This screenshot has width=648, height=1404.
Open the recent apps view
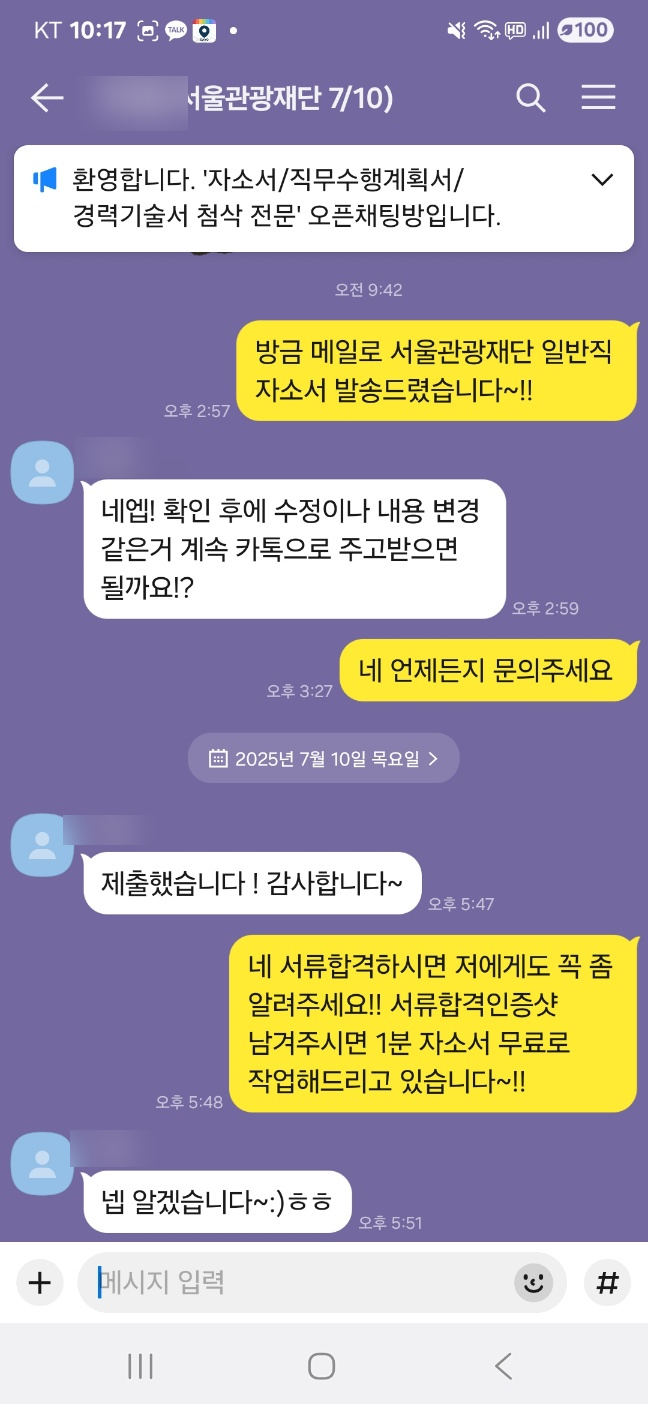(140, 1366)
